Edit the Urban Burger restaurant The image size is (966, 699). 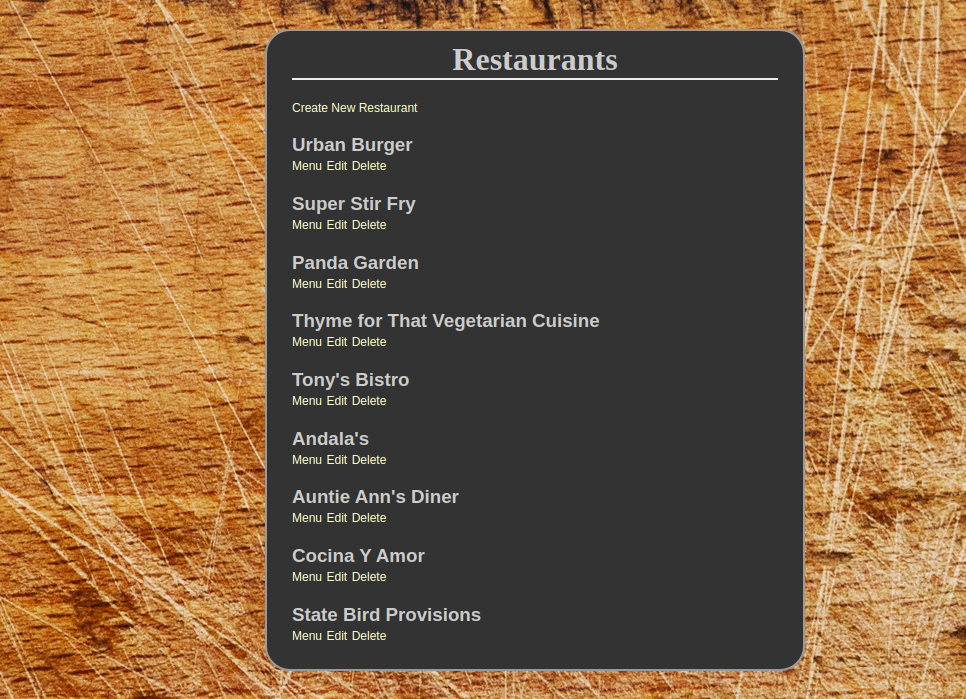pyautogui.click(x=337, y=166)
